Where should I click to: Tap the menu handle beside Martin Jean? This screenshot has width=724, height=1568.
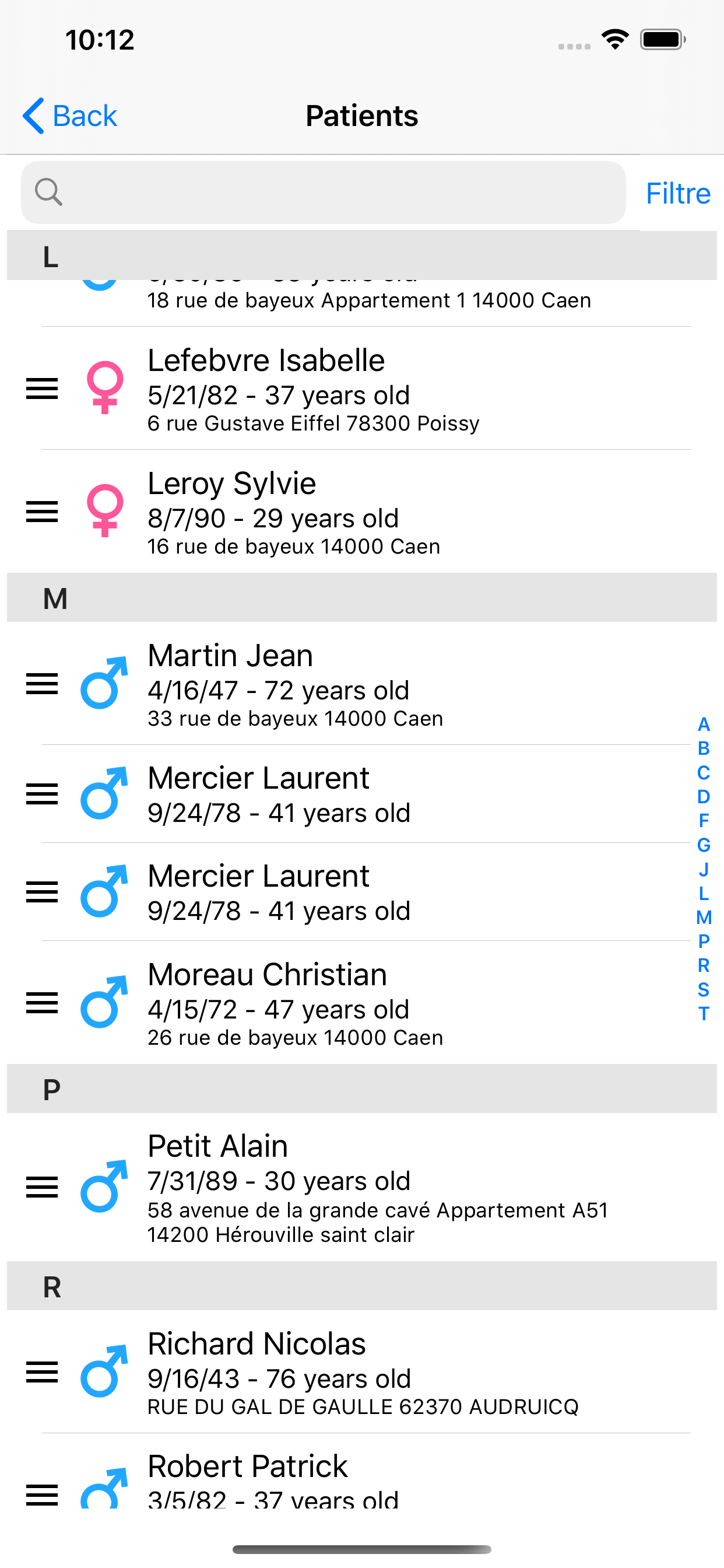[x=42, y=684]
